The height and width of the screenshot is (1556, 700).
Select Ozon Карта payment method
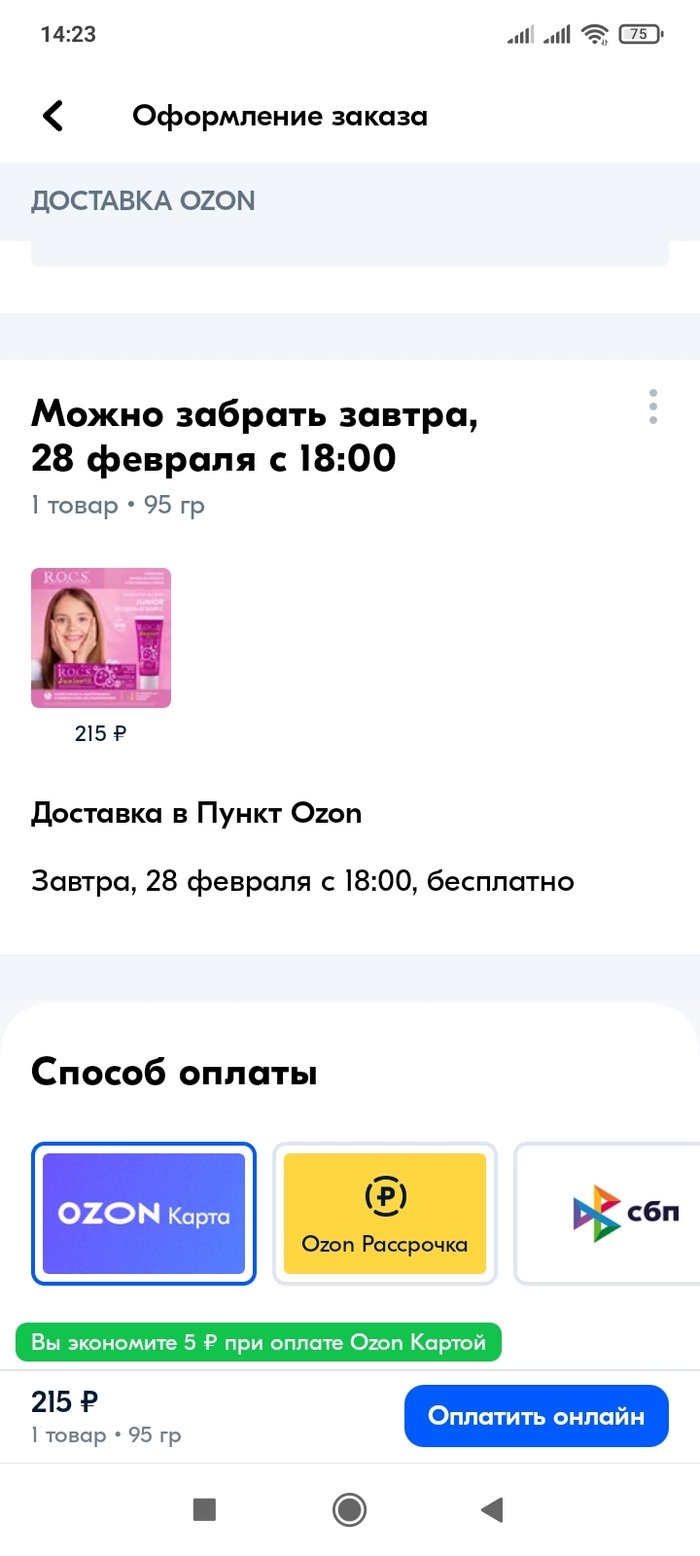pyautogui.click(x=144, y=1213)
